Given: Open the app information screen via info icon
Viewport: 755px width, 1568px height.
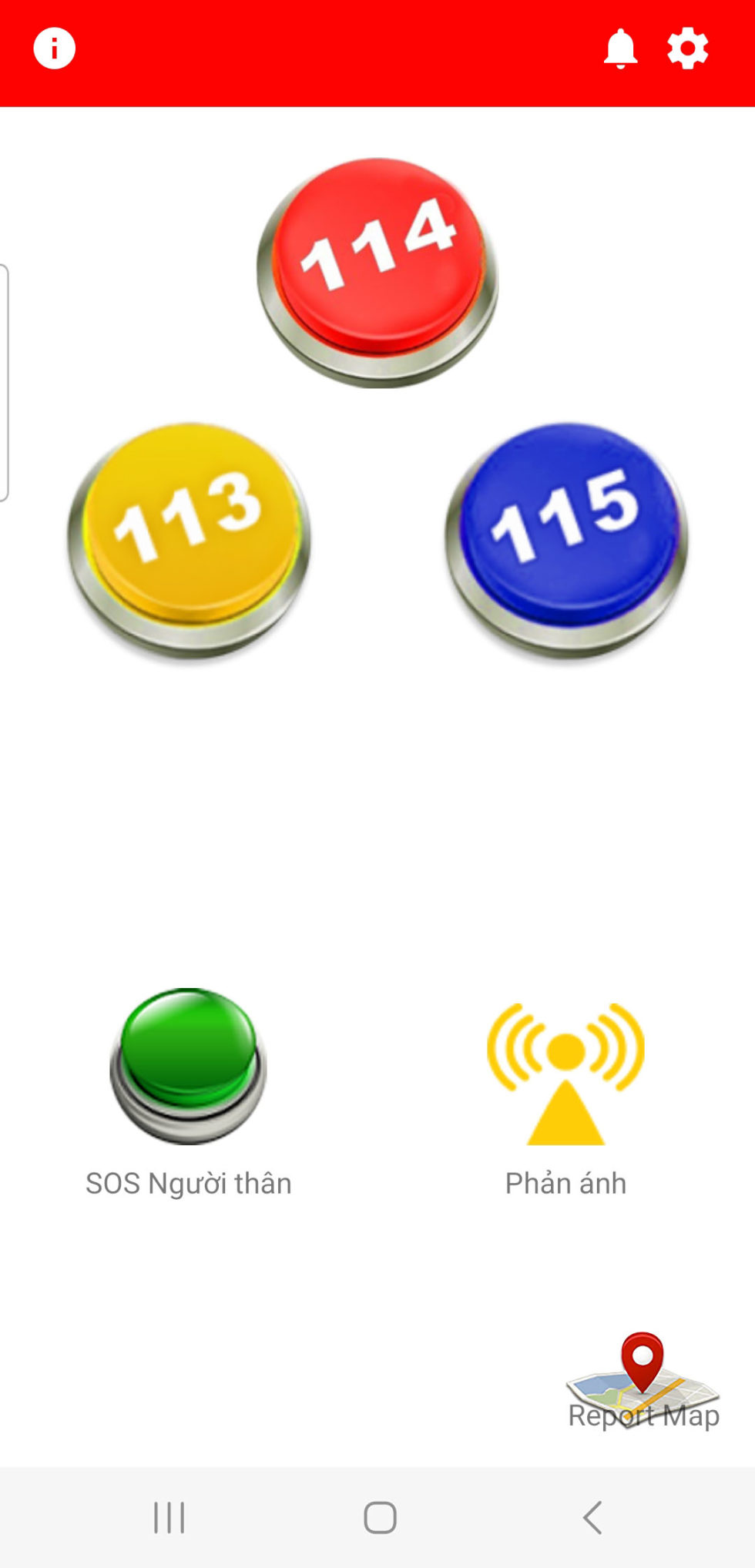Looking at the screenshot, I should [x=54, y=48].
